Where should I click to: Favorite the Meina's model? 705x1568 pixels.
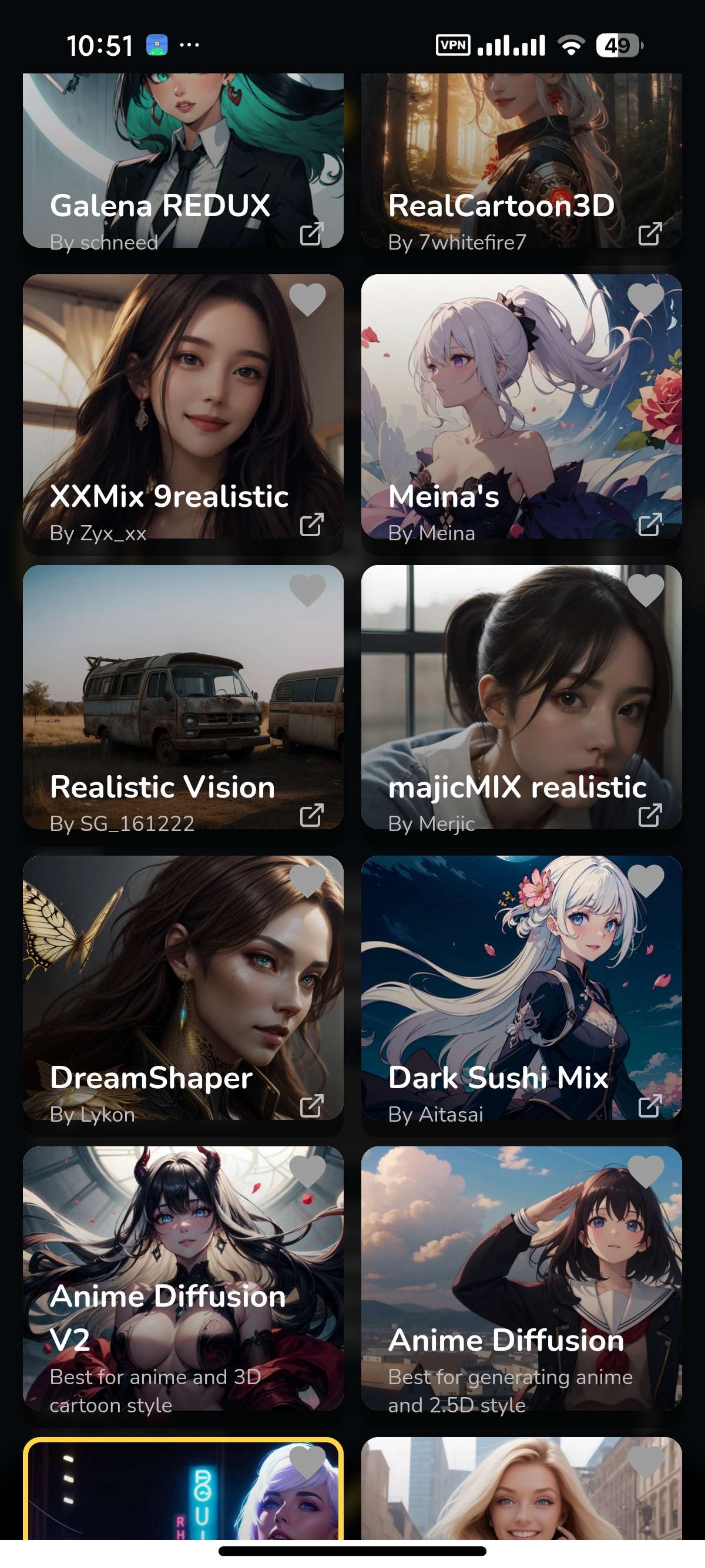[646, 300]
